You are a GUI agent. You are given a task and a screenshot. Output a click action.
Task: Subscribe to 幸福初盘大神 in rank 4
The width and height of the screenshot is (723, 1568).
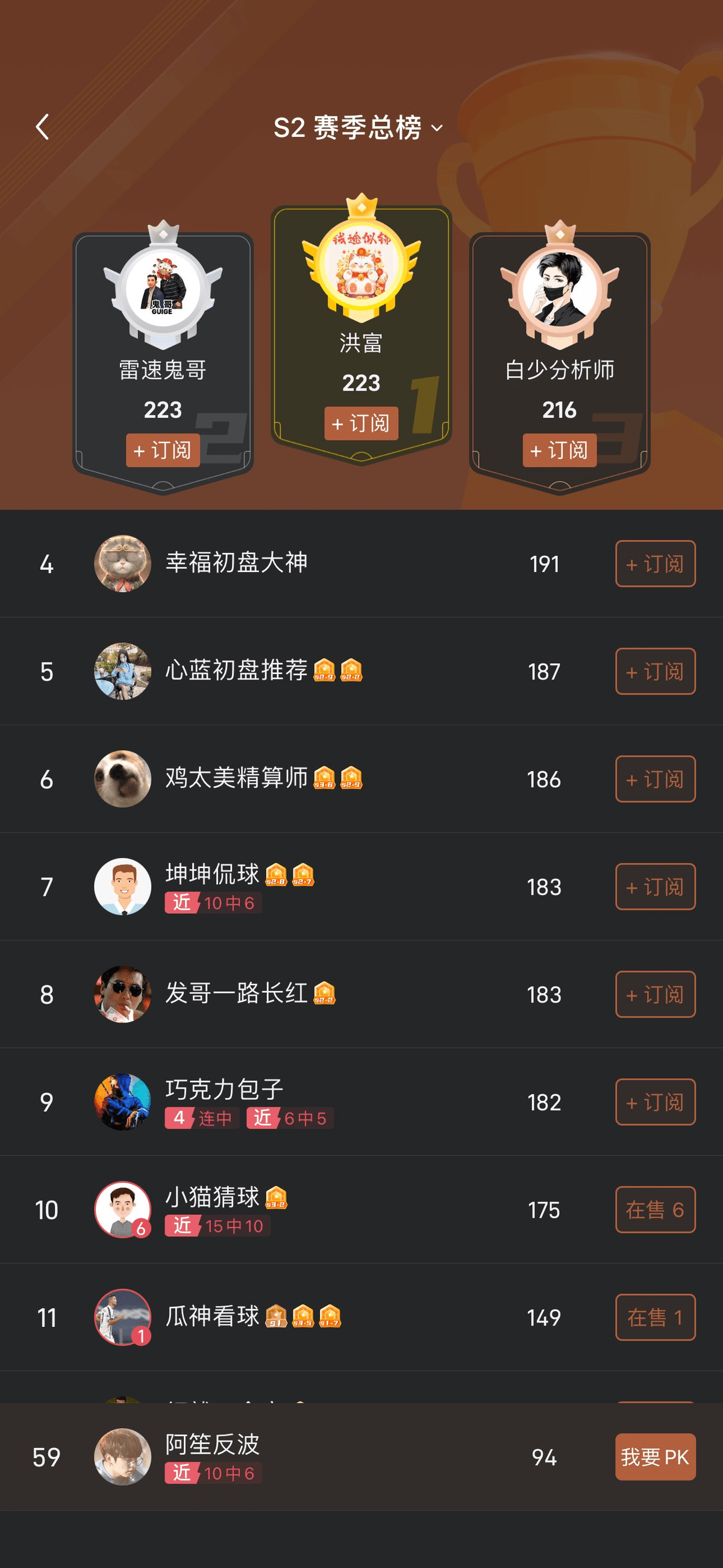[x=656, y=564]
